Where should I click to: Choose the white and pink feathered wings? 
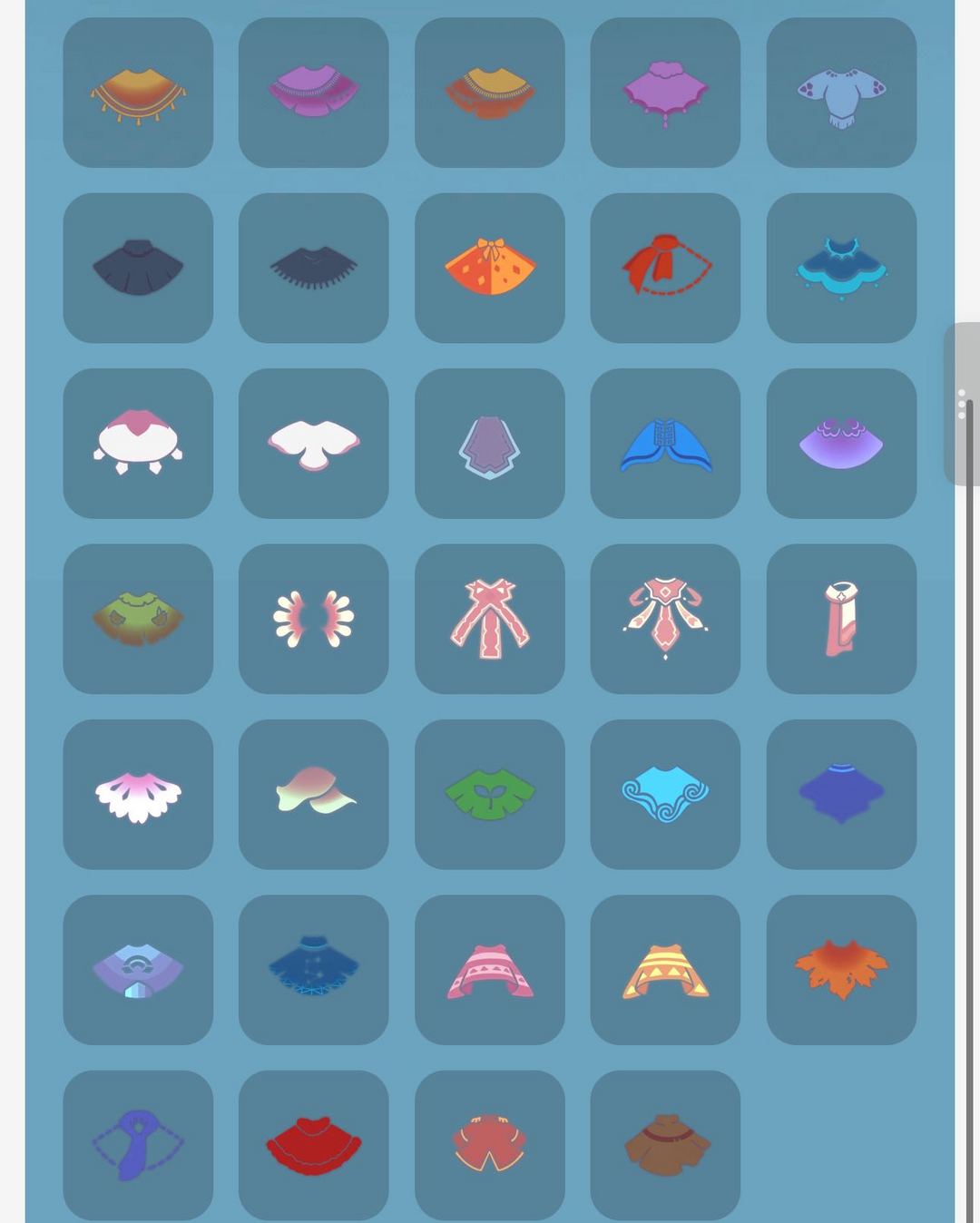pyautogui.click(x=314, y=619)
